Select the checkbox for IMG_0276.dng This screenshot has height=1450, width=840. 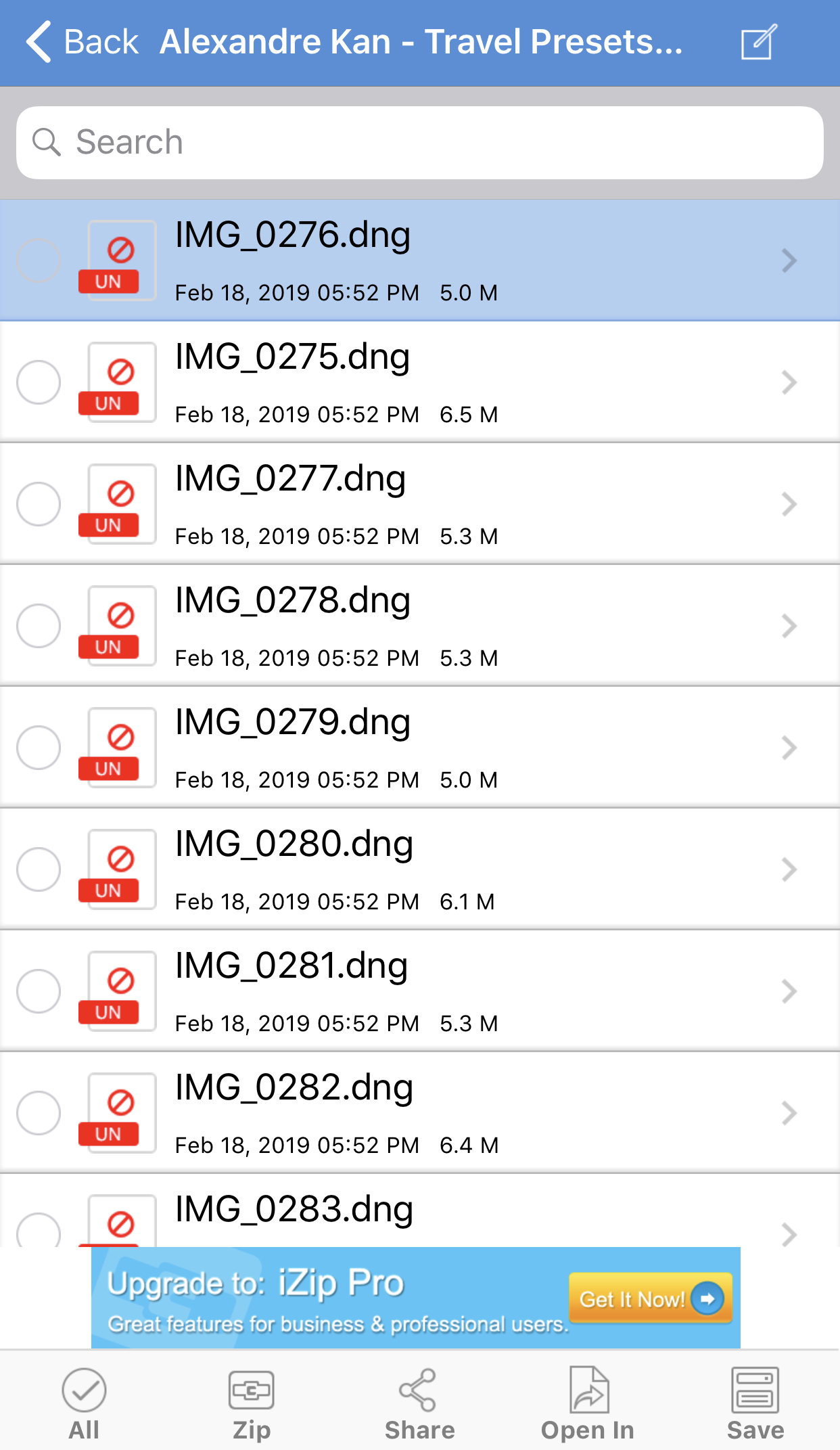pos(39,260)
